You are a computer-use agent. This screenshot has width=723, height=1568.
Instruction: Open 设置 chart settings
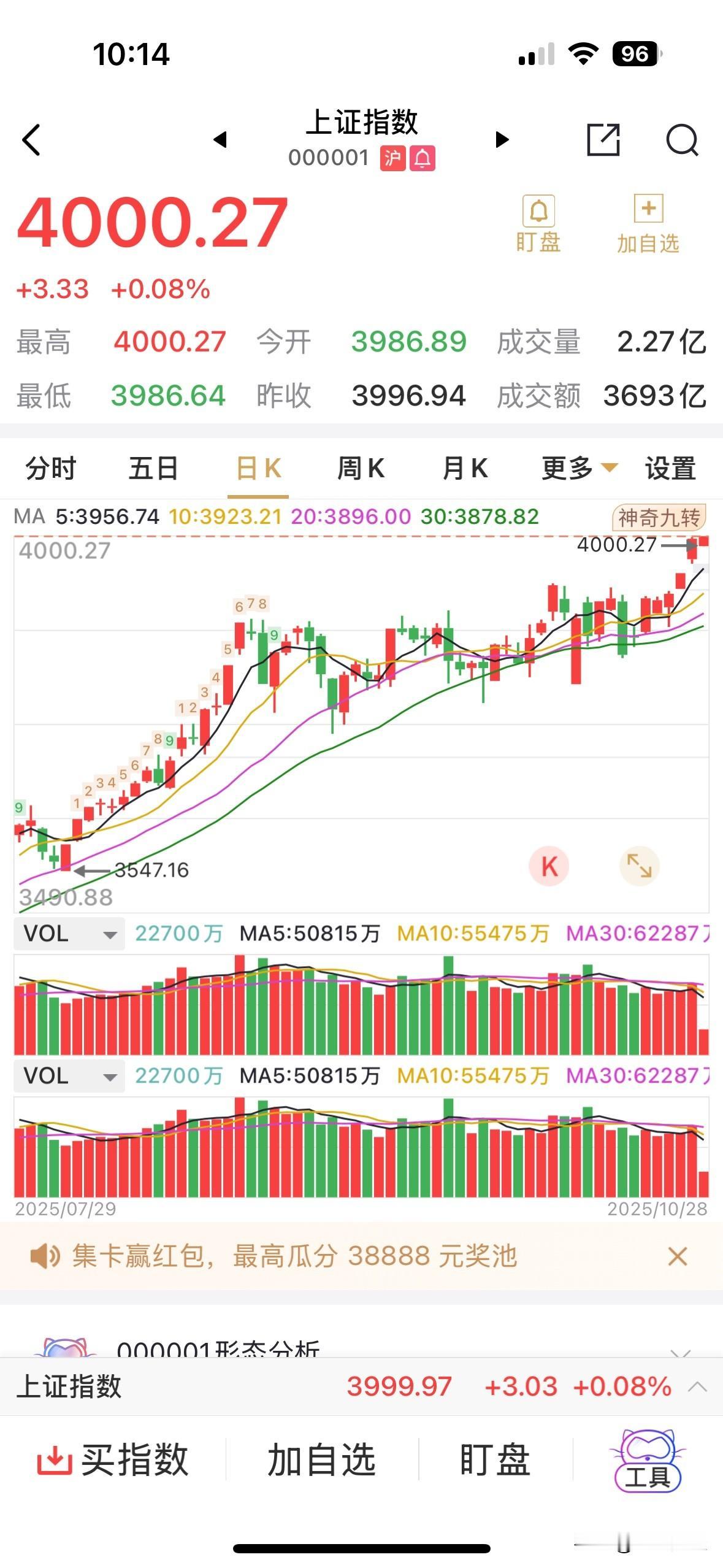click(668, 468)
